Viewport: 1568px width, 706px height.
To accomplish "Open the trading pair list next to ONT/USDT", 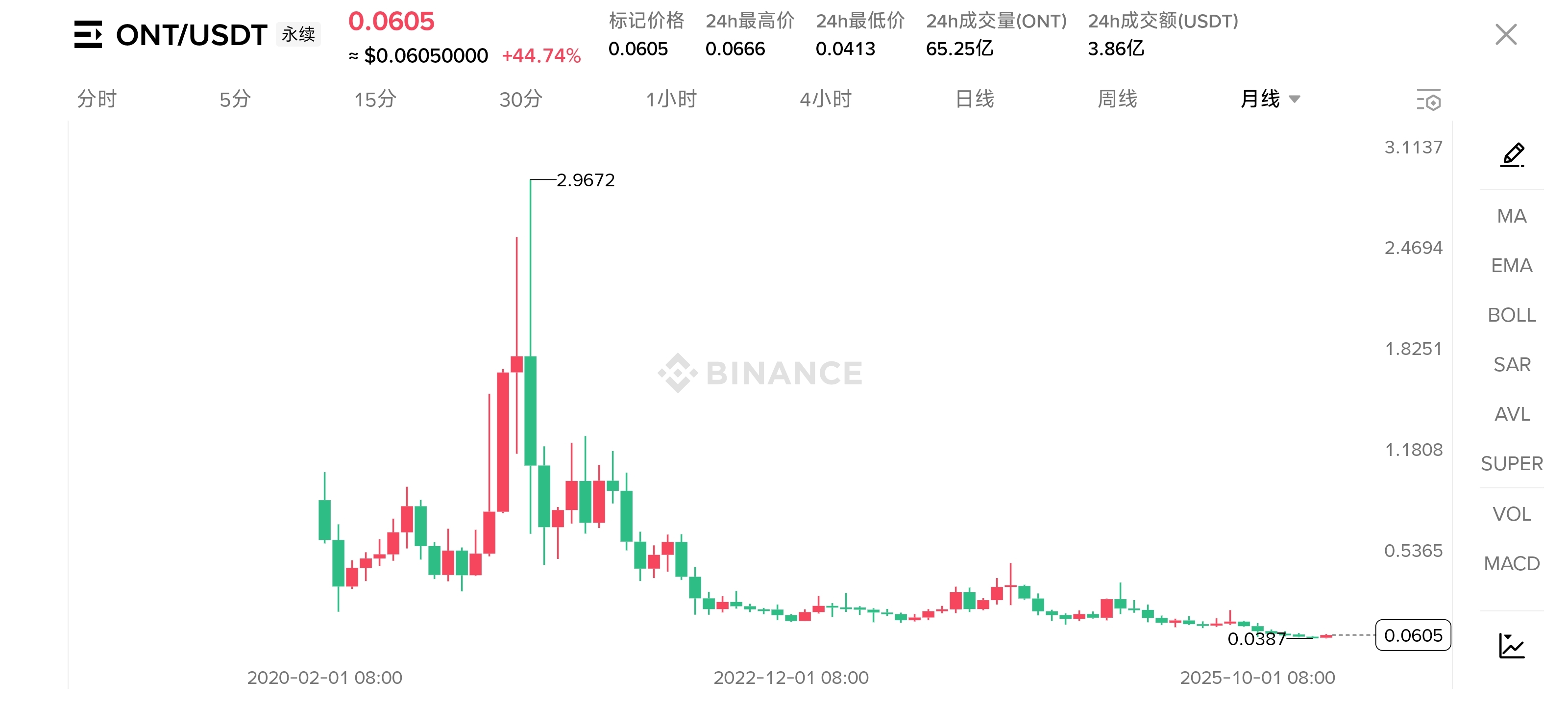I will click(88, 35).
